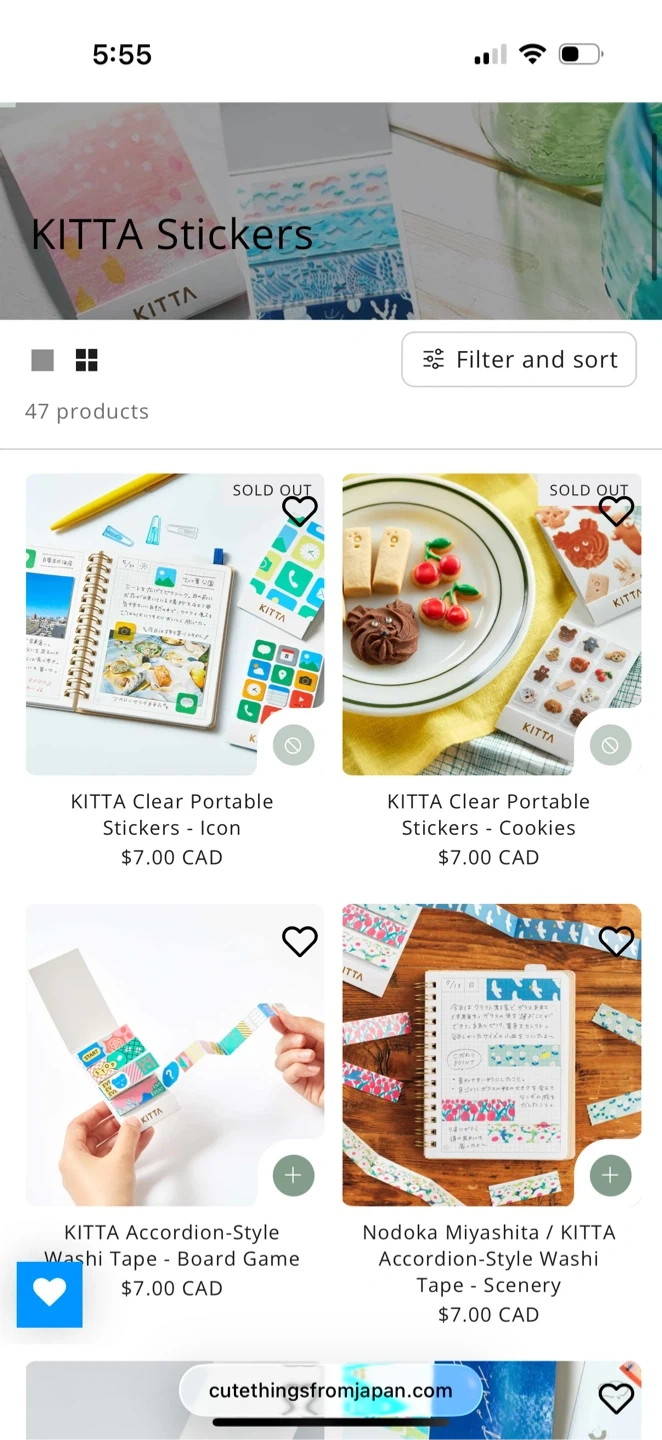Open KITTA Clear Portable Stickers - Cookies product
662x1440 pixels.
click(x=489, y=815)
